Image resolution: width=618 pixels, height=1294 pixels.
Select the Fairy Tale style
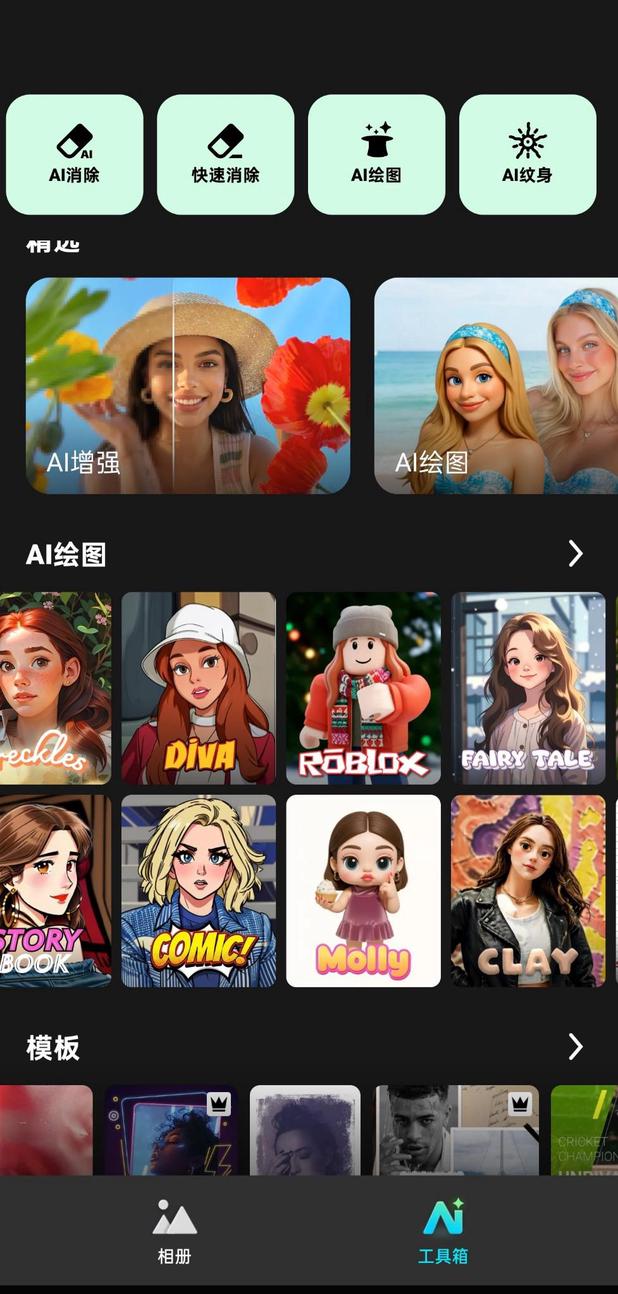coord(528,688)
